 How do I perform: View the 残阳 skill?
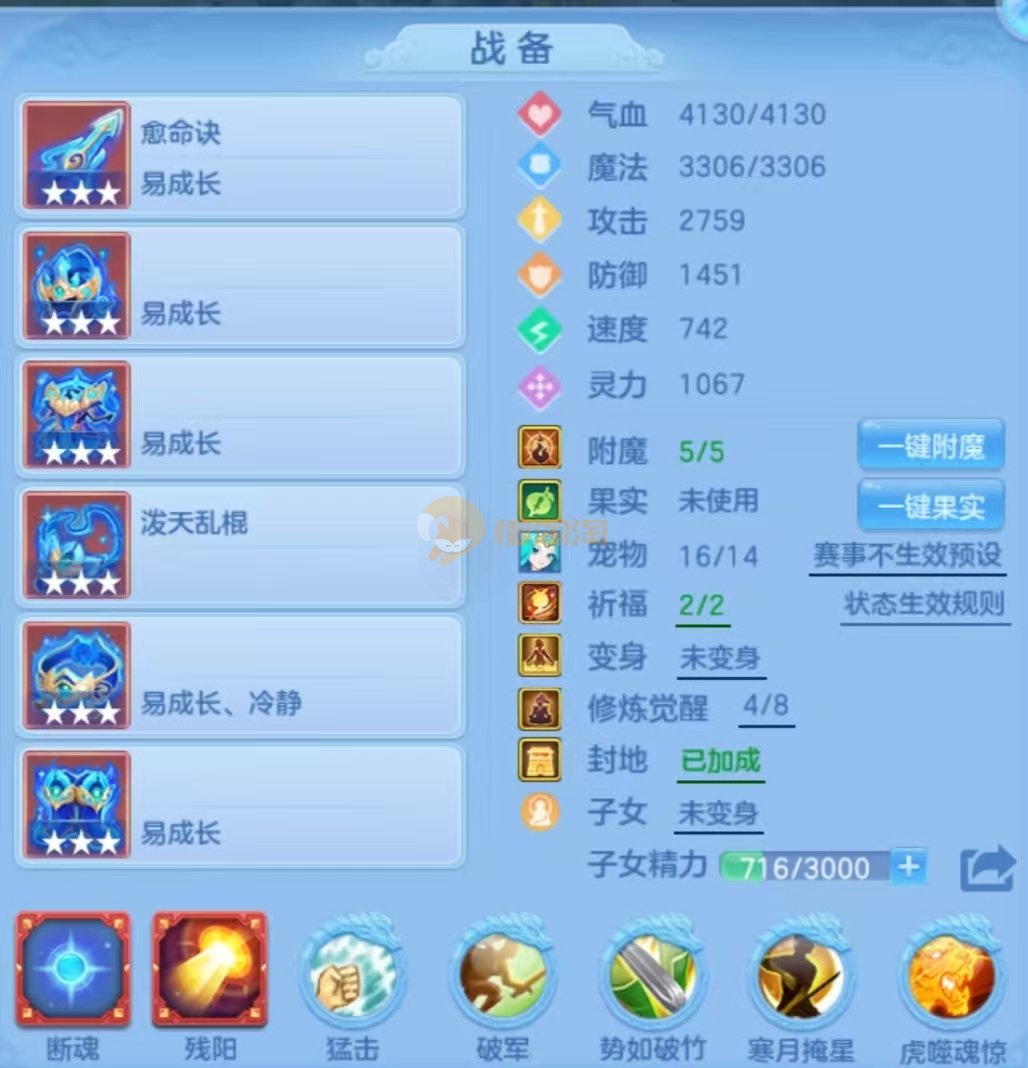[209, 969]
